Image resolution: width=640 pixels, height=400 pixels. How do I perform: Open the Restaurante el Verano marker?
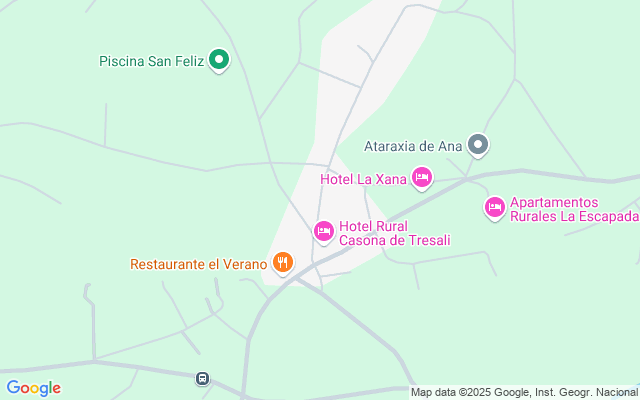pyautogui.click(x=283, y=263)
